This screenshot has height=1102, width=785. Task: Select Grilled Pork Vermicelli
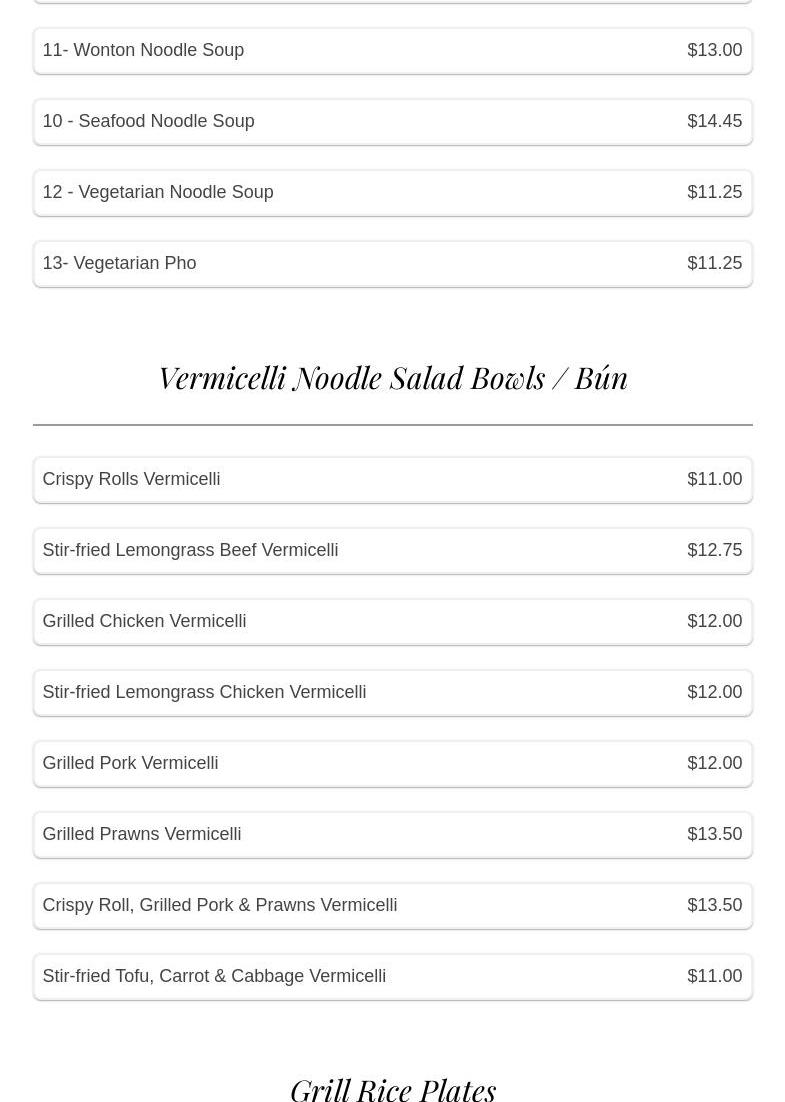click(130, 763)
